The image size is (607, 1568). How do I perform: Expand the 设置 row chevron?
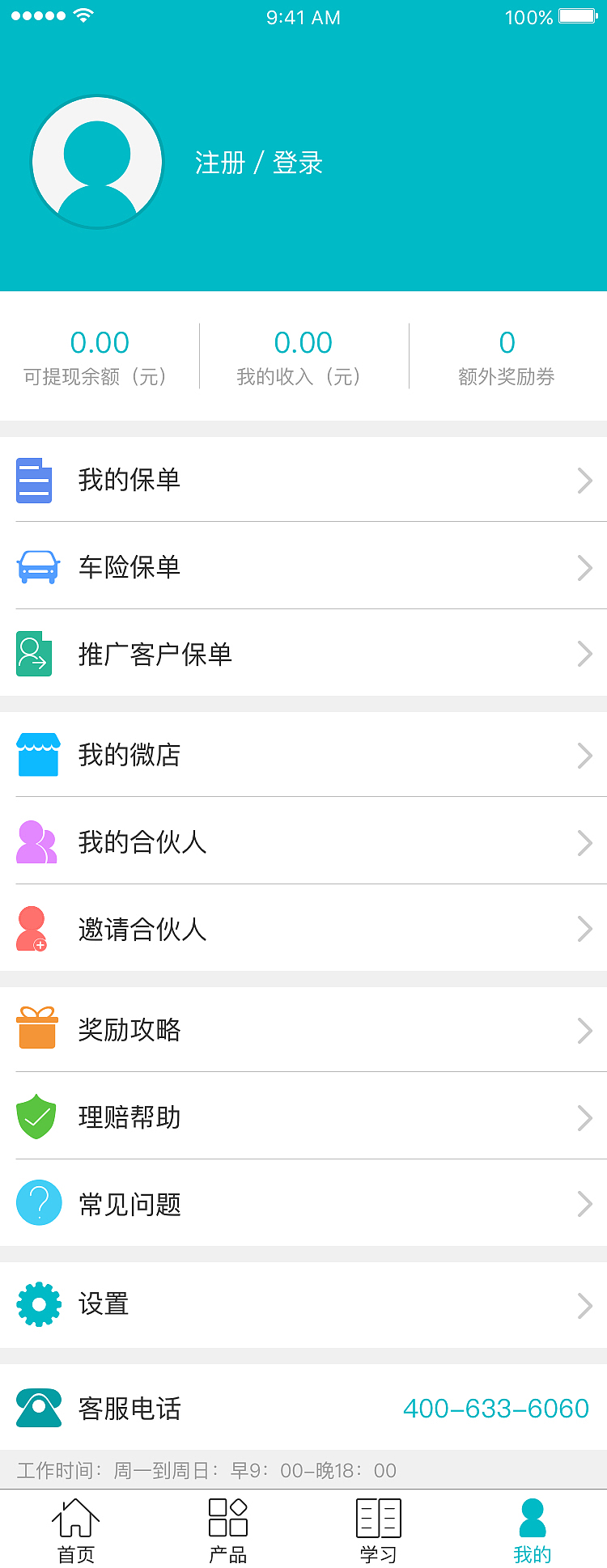(584, 1305)
